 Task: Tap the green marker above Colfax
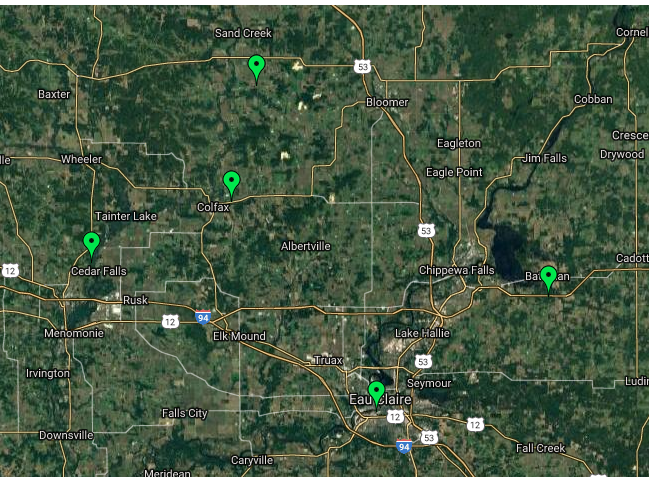[231, 185]
